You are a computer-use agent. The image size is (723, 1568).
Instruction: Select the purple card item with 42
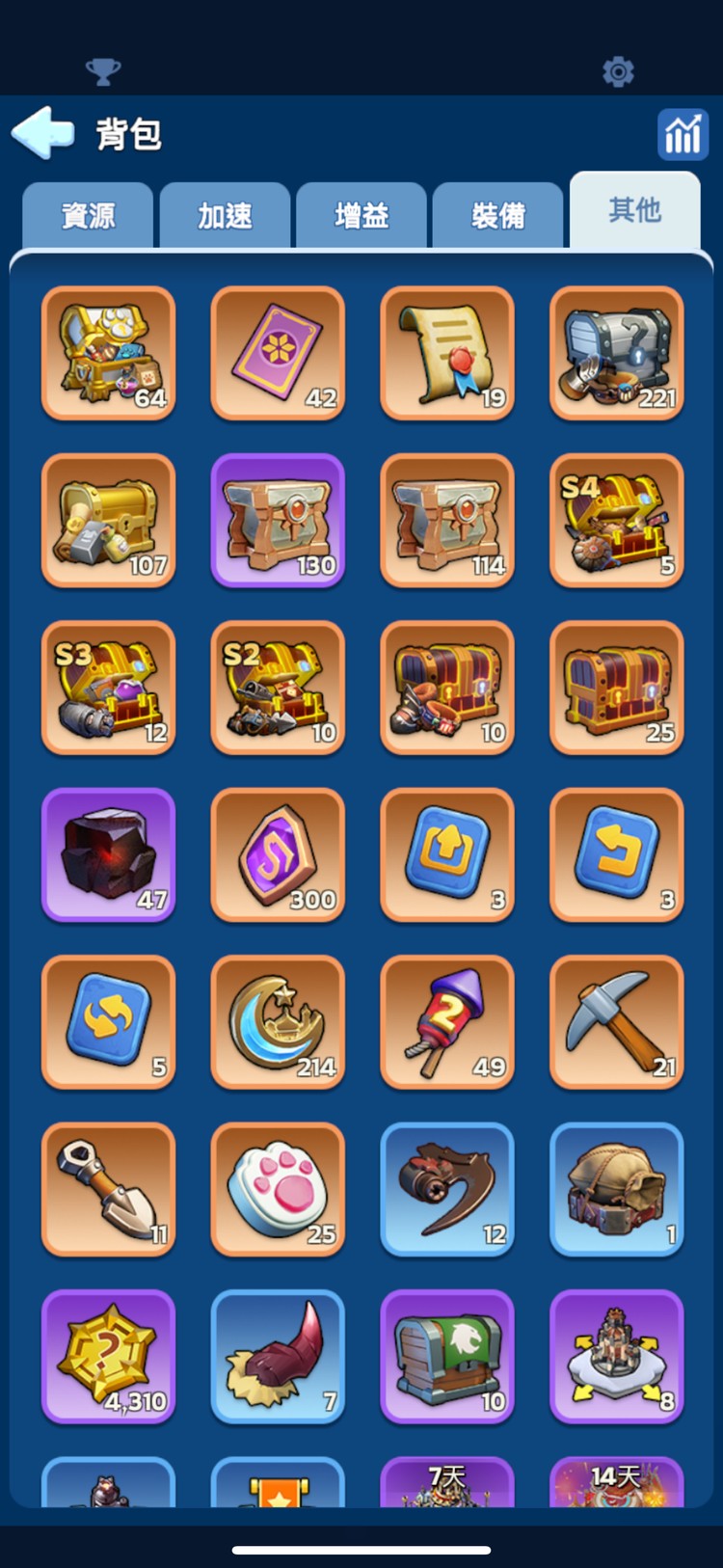click(278, 353)
